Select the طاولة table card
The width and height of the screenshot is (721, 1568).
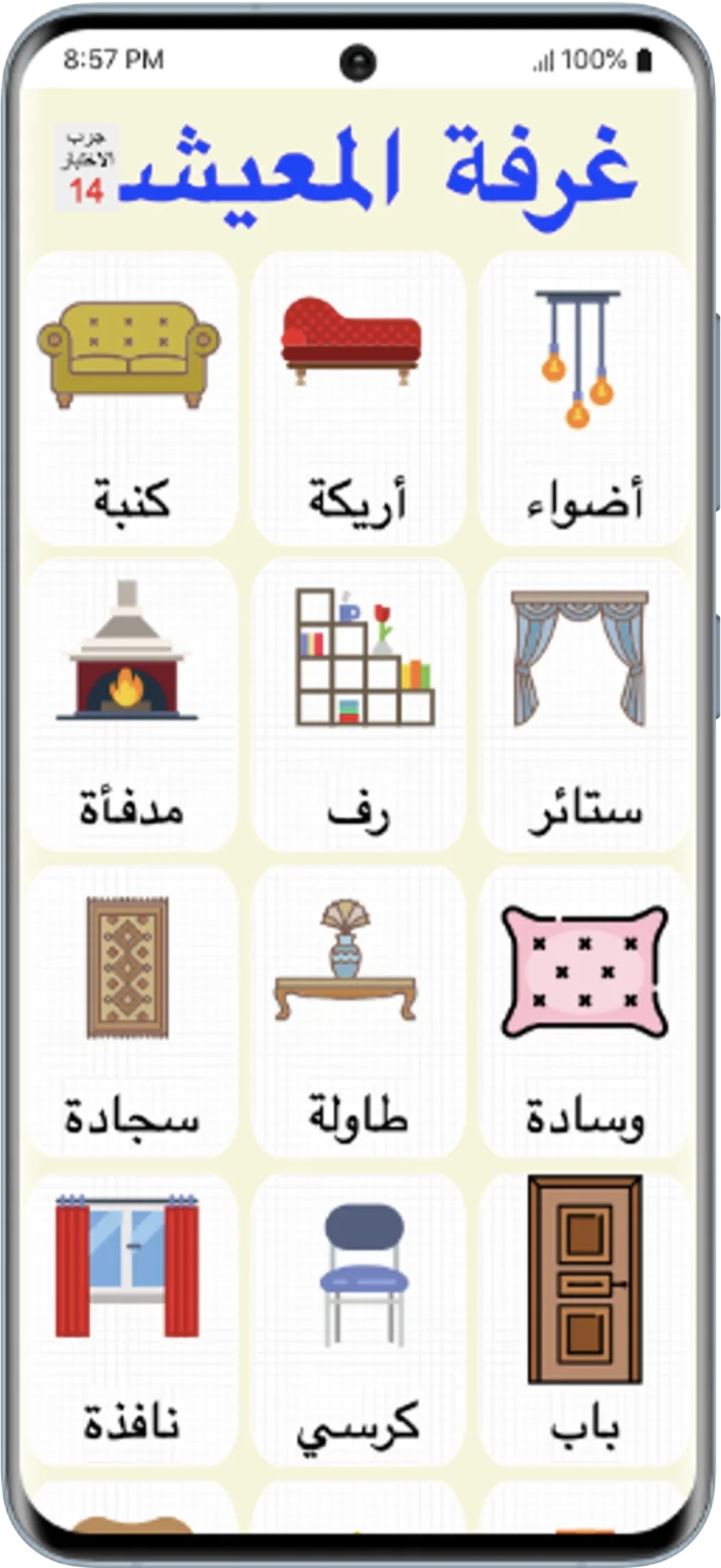pos(358,1012)
